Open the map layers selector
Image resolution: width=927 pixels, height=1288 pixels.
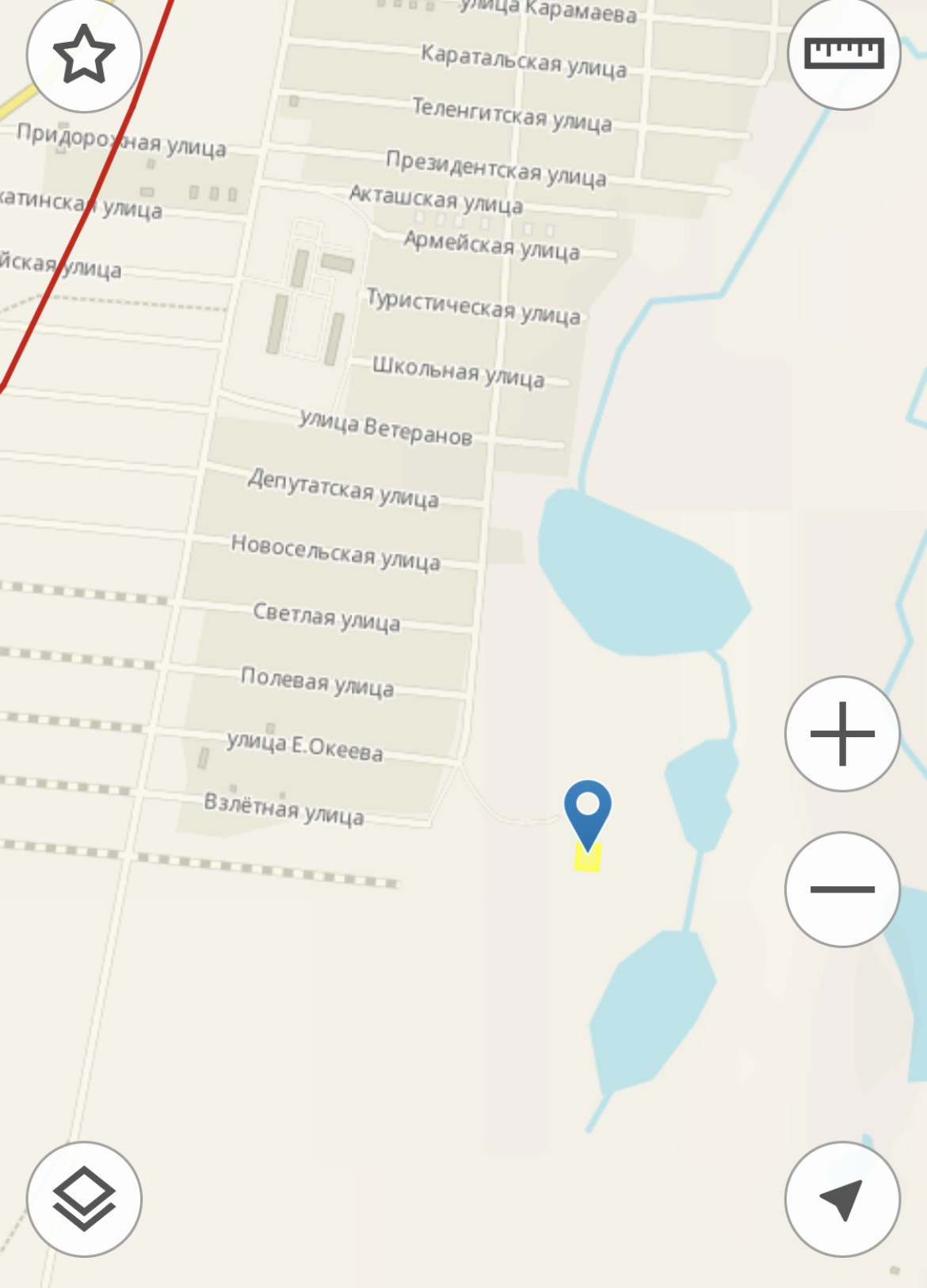tap(84, 1198)
